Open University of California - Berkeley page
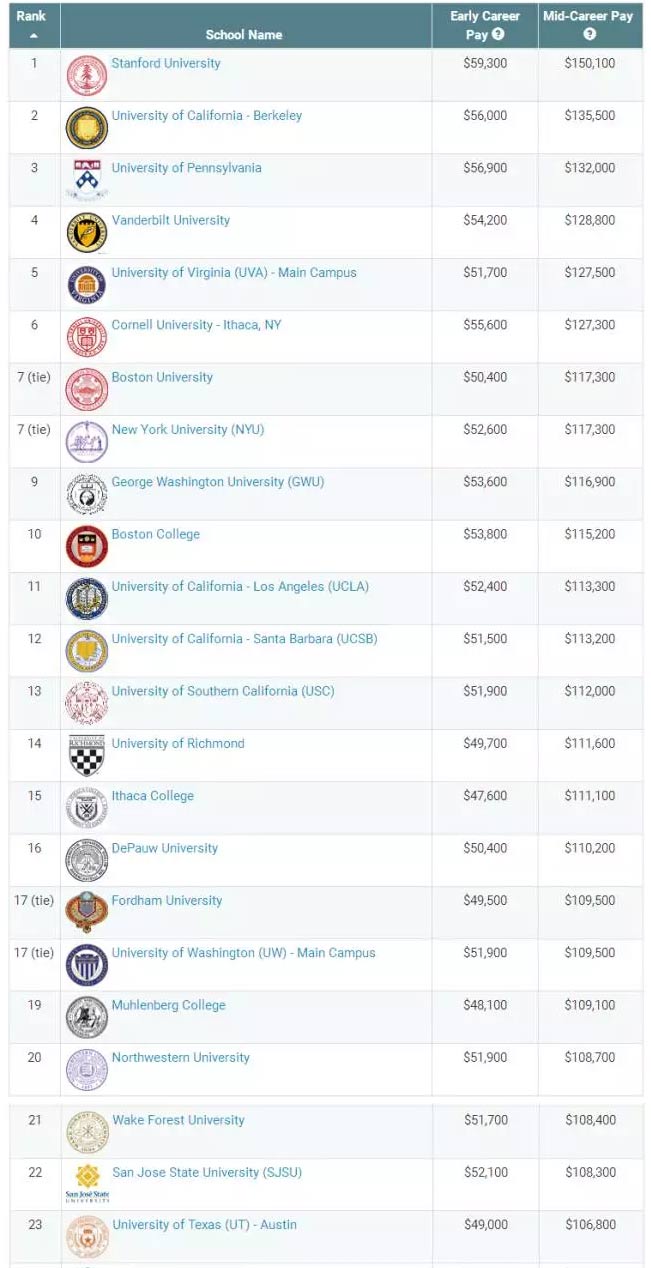 [207, 115]
